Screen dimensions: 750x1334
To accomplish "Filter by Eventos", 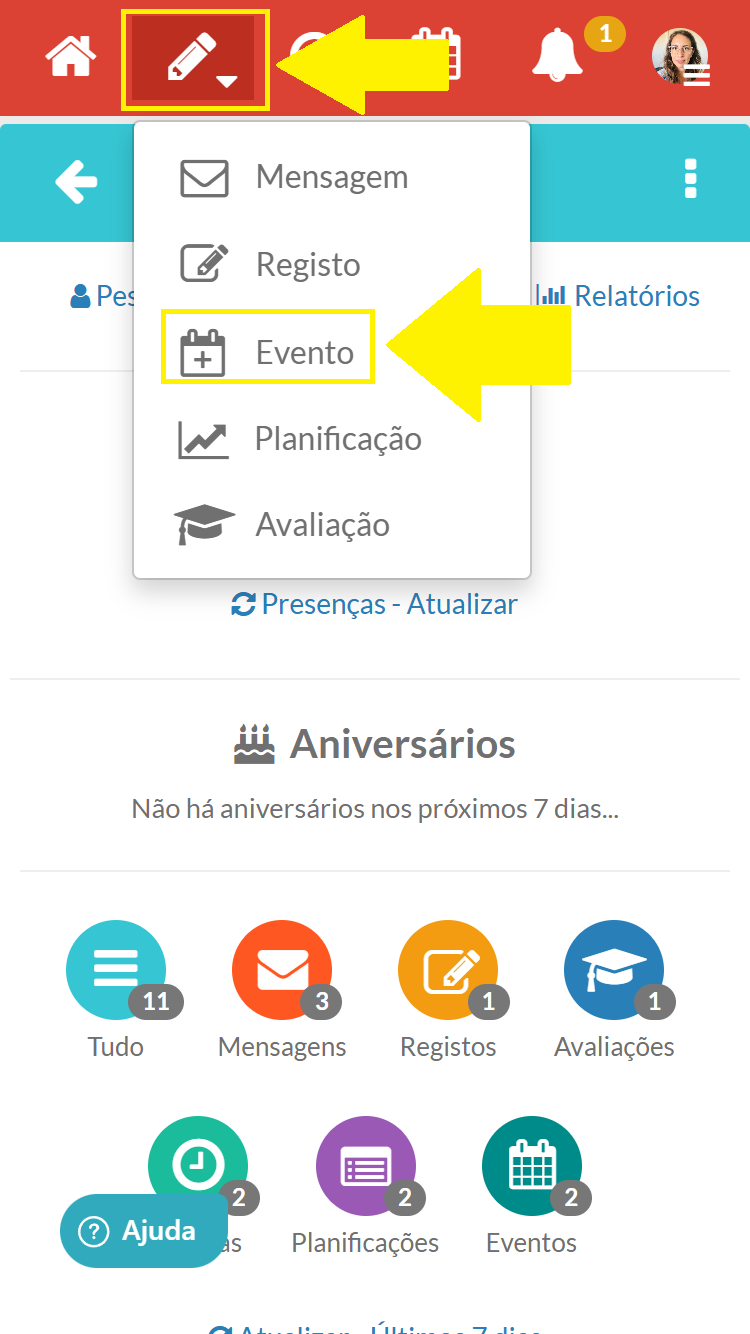I will pyautogui.click(x=532, y=1167).
